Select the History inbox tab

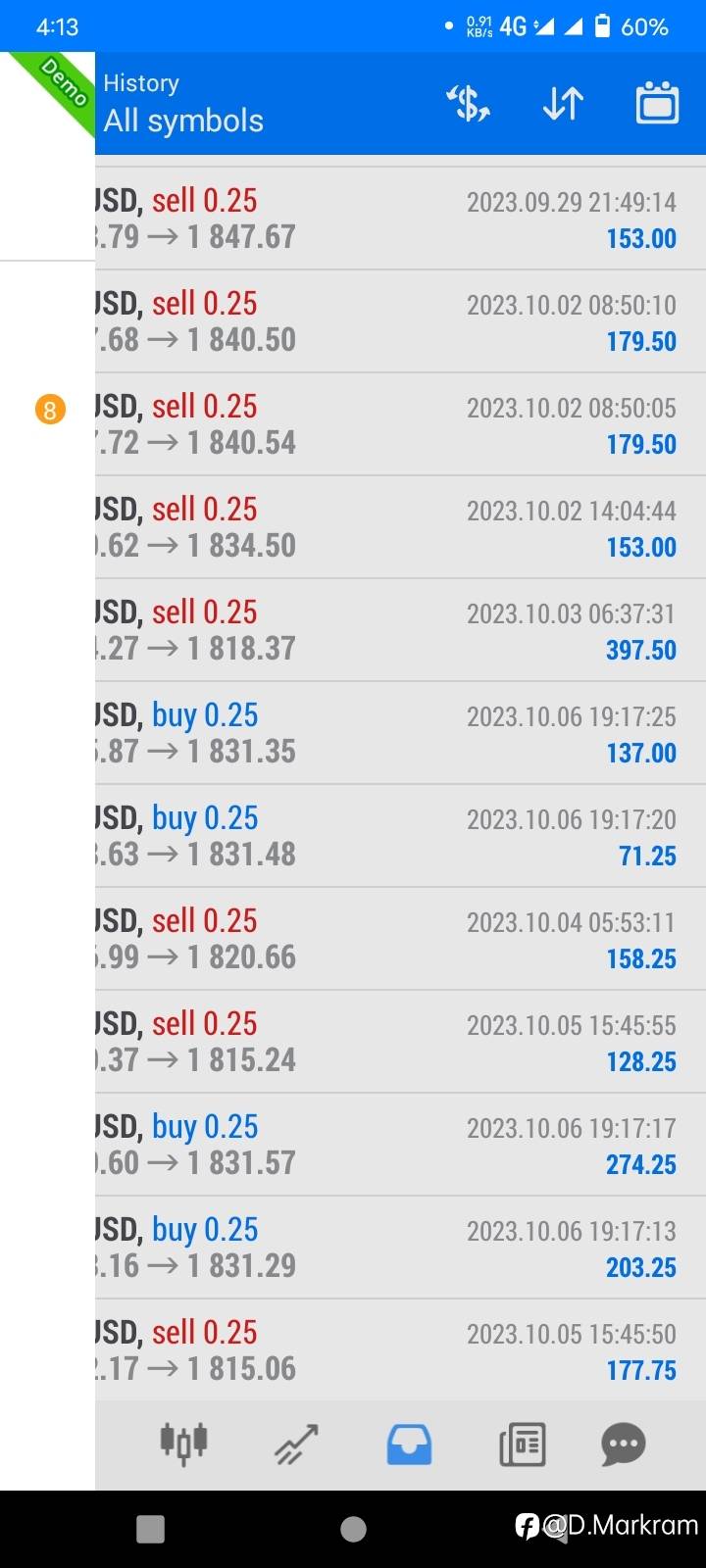pos(409,1444)
